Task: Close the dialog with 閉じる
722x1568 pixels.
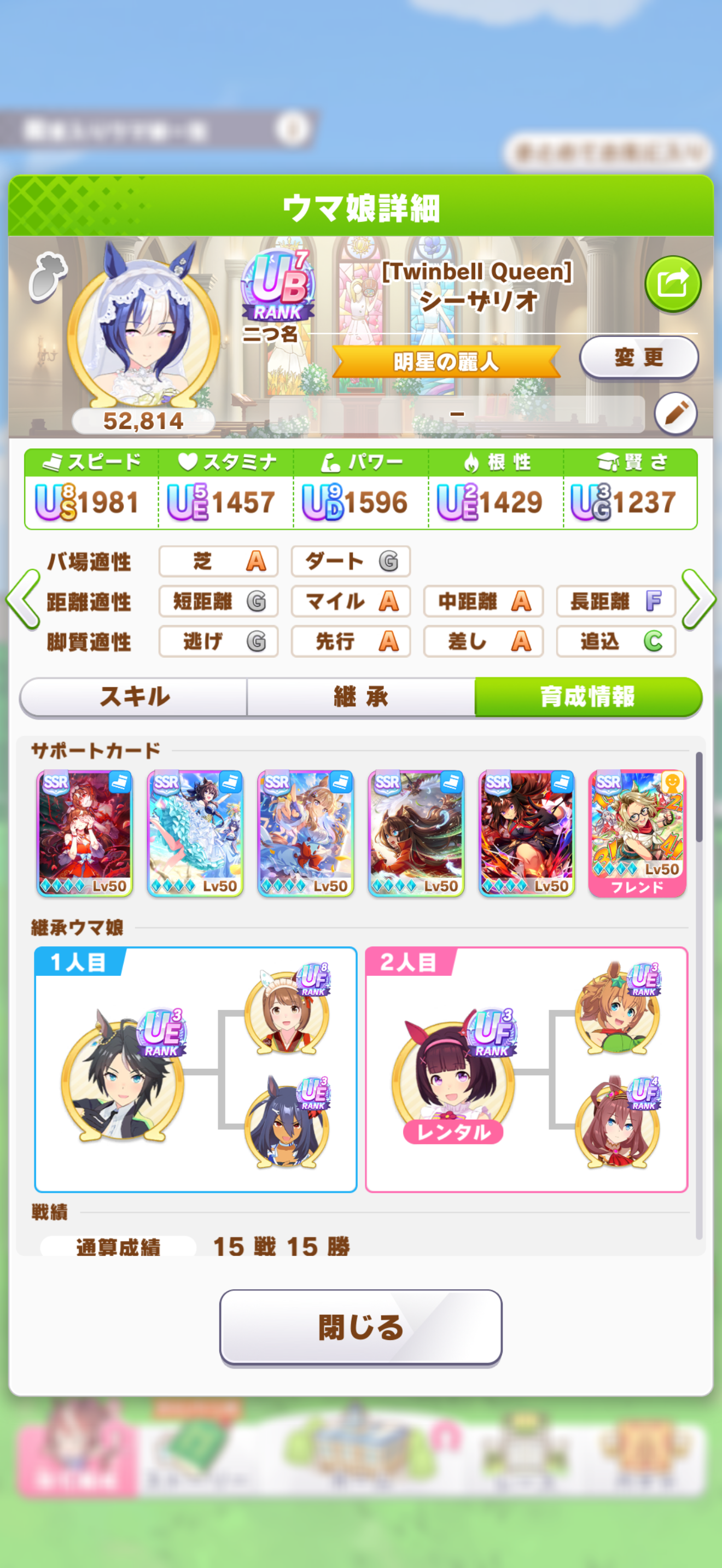Action: pyautogui.click(x=361, y=1327)
